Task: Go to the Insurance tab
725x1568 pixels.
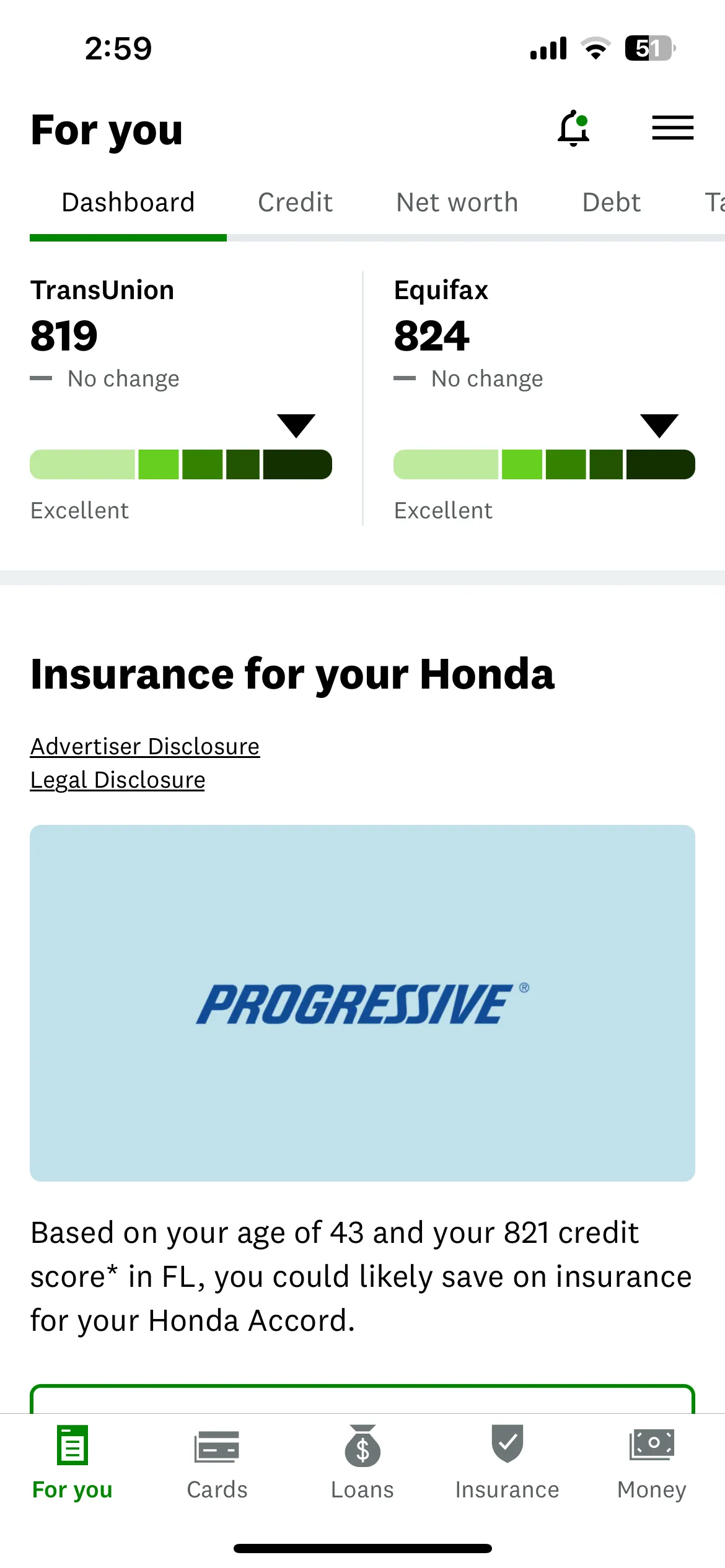Action: [507, 1463]
